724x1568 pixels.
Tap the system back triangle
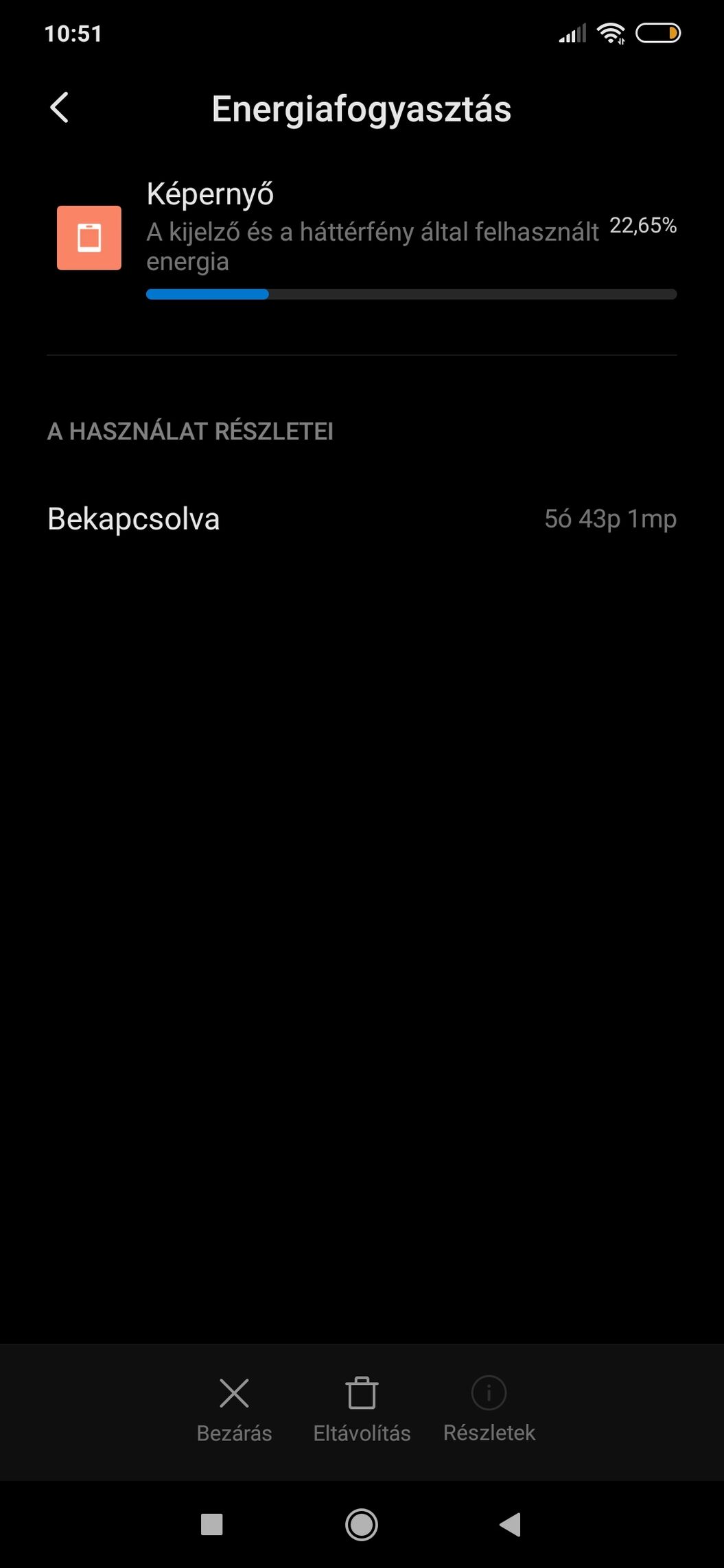(510, 1524)
